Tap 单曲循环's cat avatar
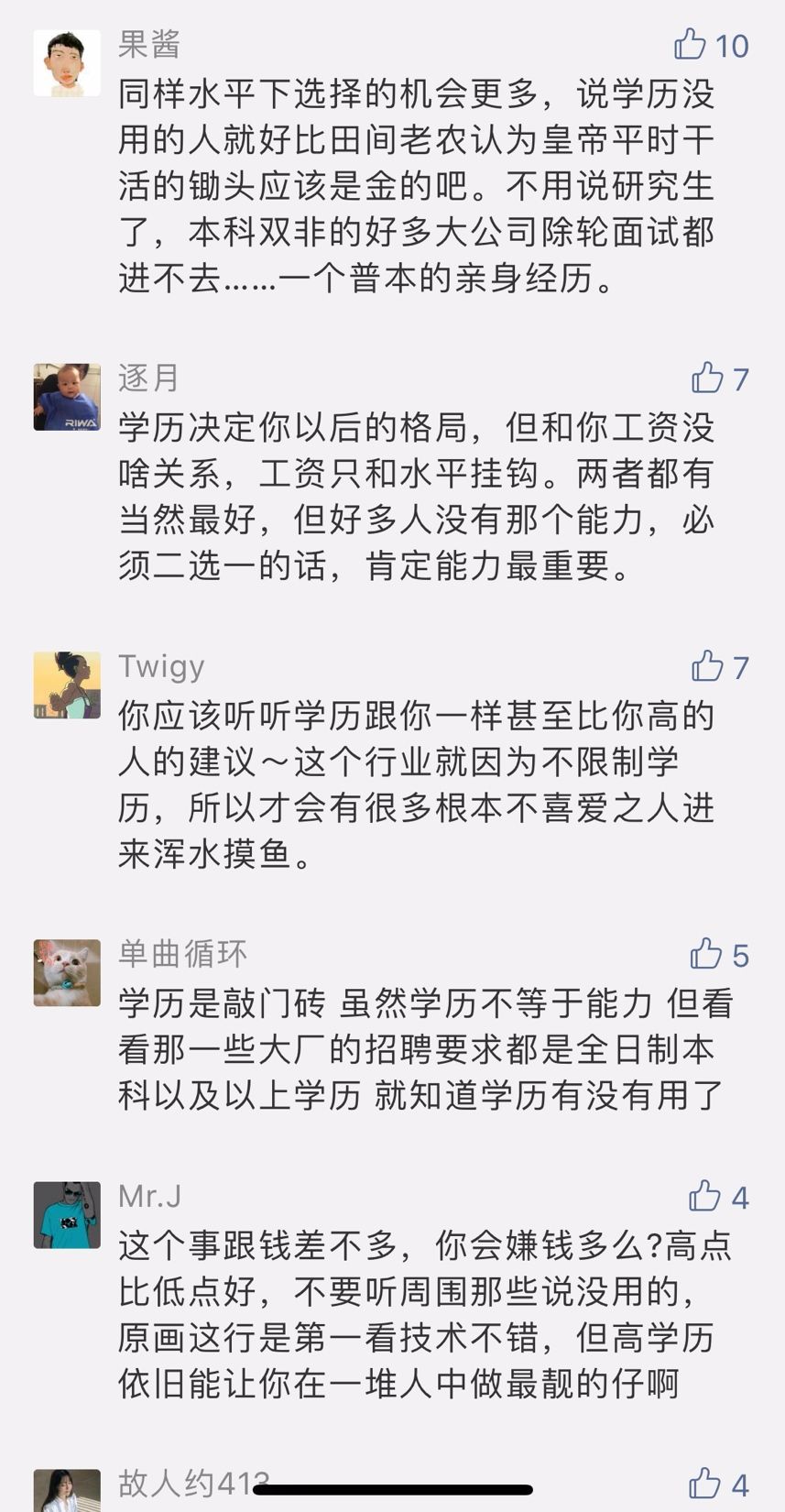 tap(67, 973)
